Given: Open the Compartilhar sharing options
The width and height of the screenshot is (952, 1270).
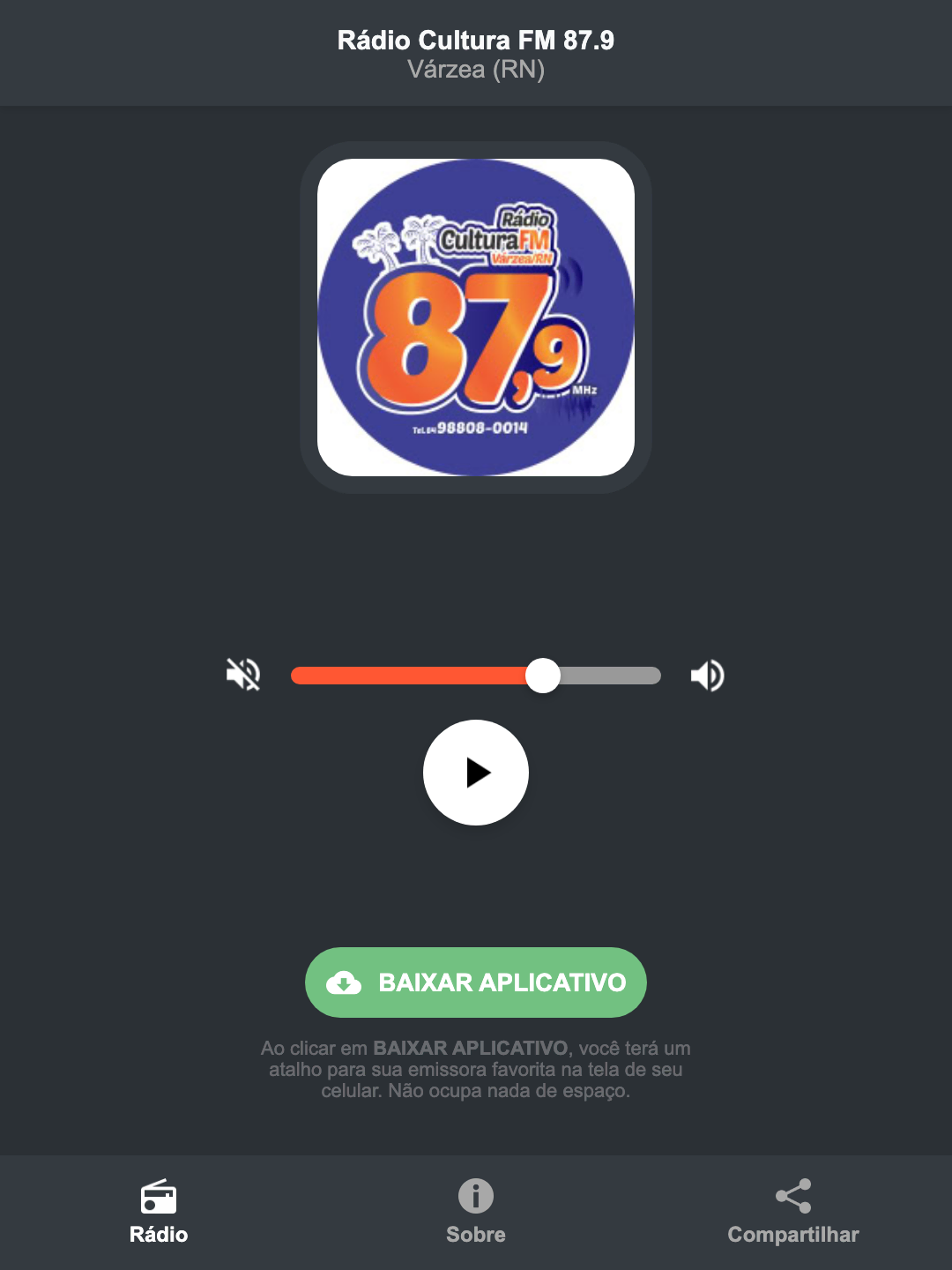Looking at the screenshot, I should [792, 1213].
